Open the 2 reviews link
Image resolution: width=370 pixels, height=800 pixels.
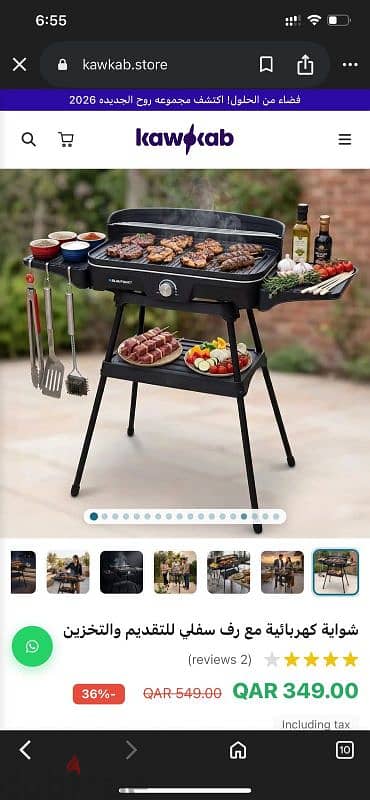(x=219, y=660)
